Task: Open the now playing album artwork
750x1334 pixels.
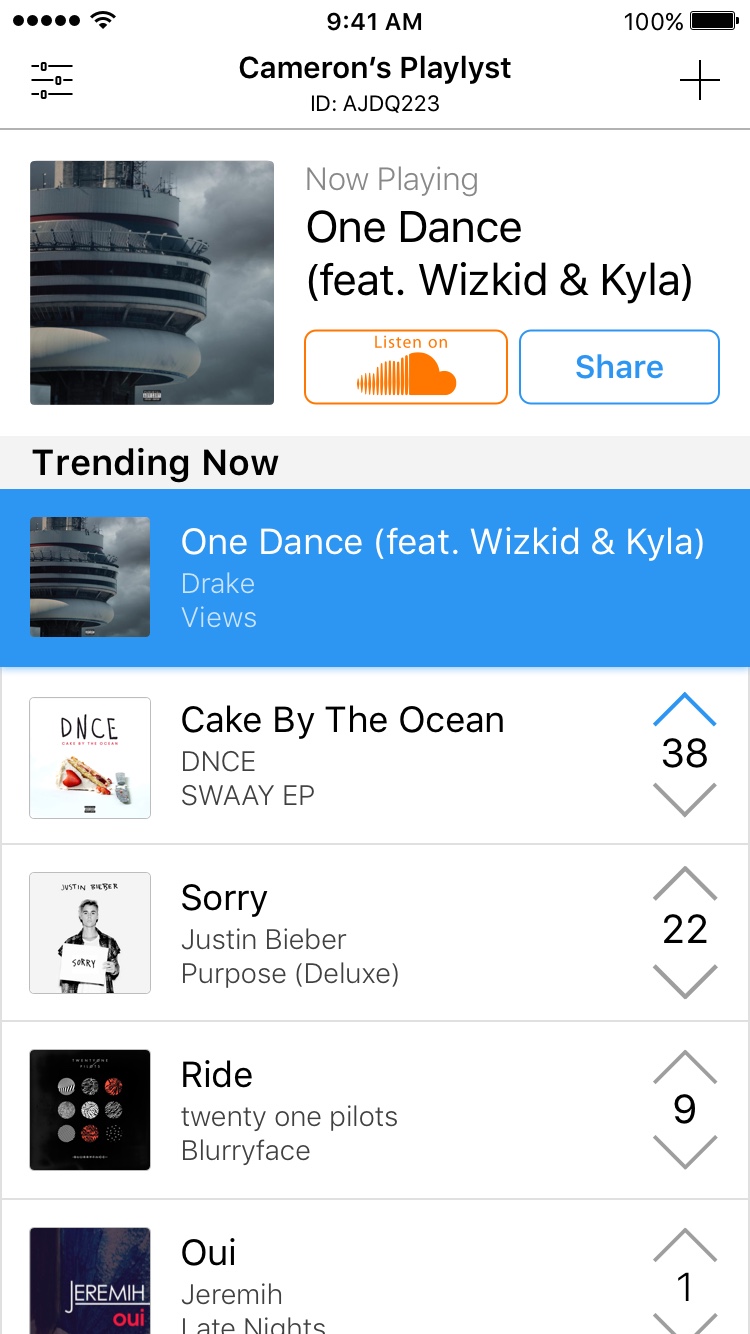Action: tap(152, 283)
